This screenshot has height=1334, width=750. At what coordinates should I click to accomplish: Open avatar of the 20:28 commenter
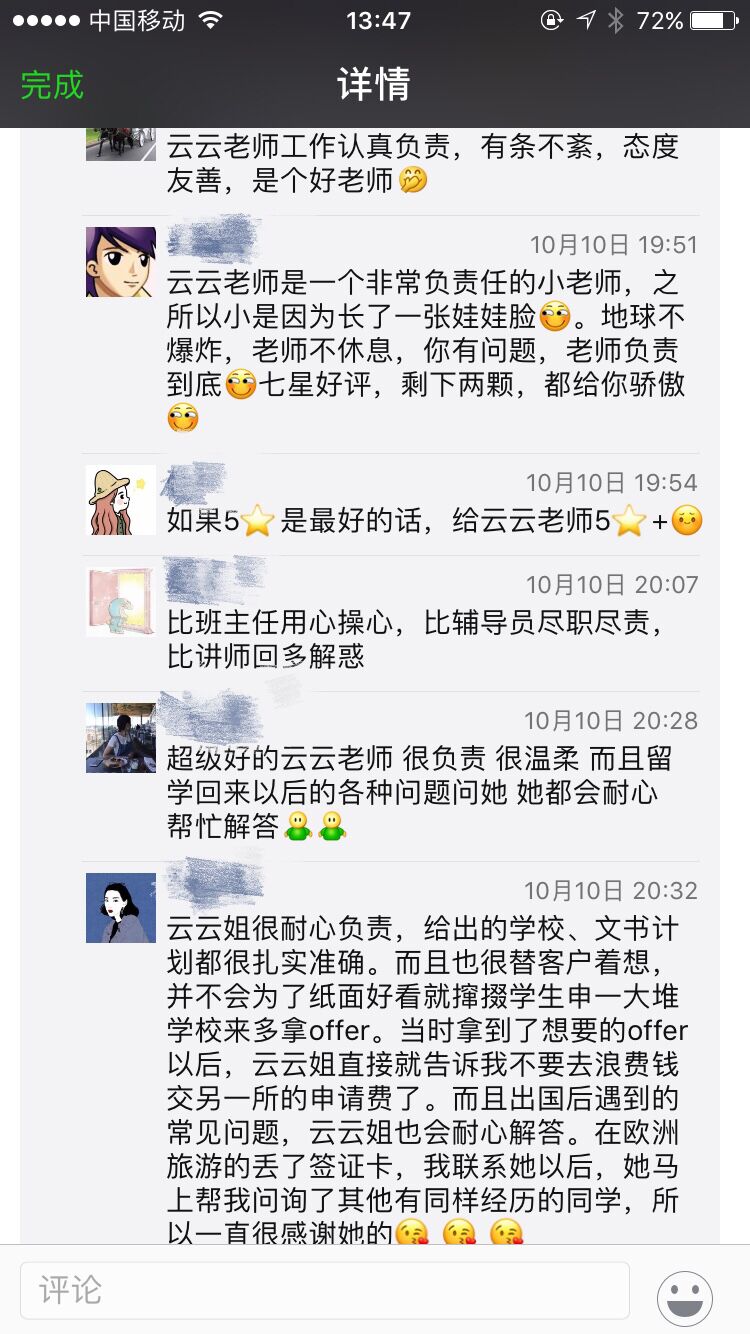point(121,738)
